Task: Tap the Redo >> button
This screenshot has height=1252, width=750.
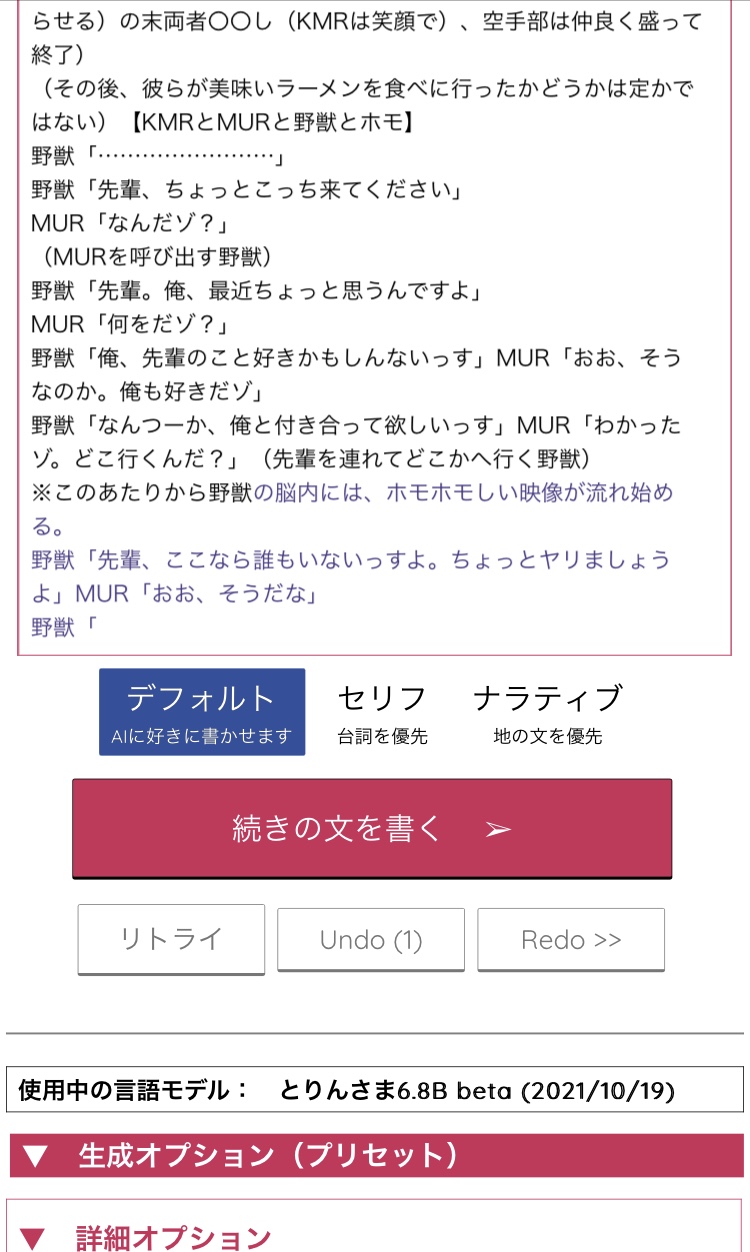Action: click(x=571, y=940)
